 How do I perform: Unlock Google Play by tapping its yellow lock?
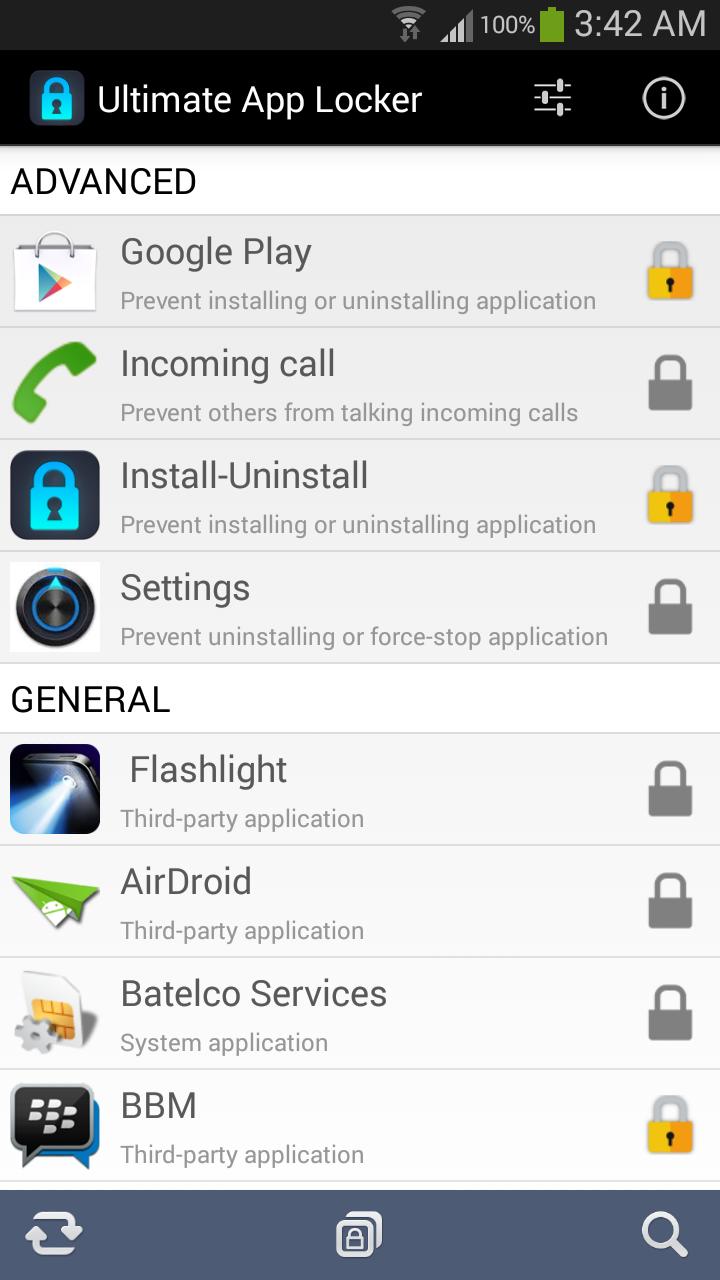pos(670,270)
